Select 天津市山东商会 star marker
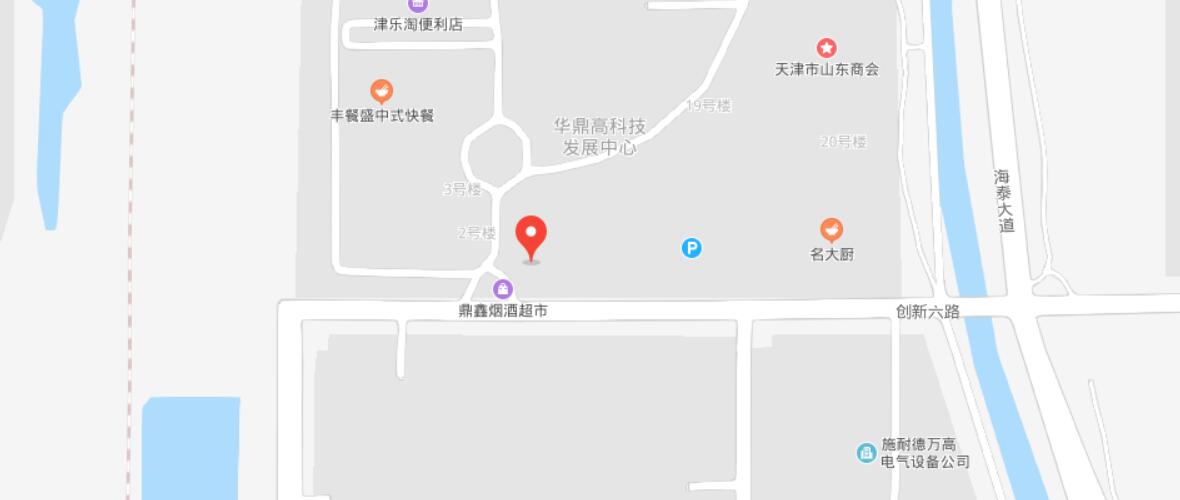The height and width of the screenshot is (500, 1180). click(827, 48)
